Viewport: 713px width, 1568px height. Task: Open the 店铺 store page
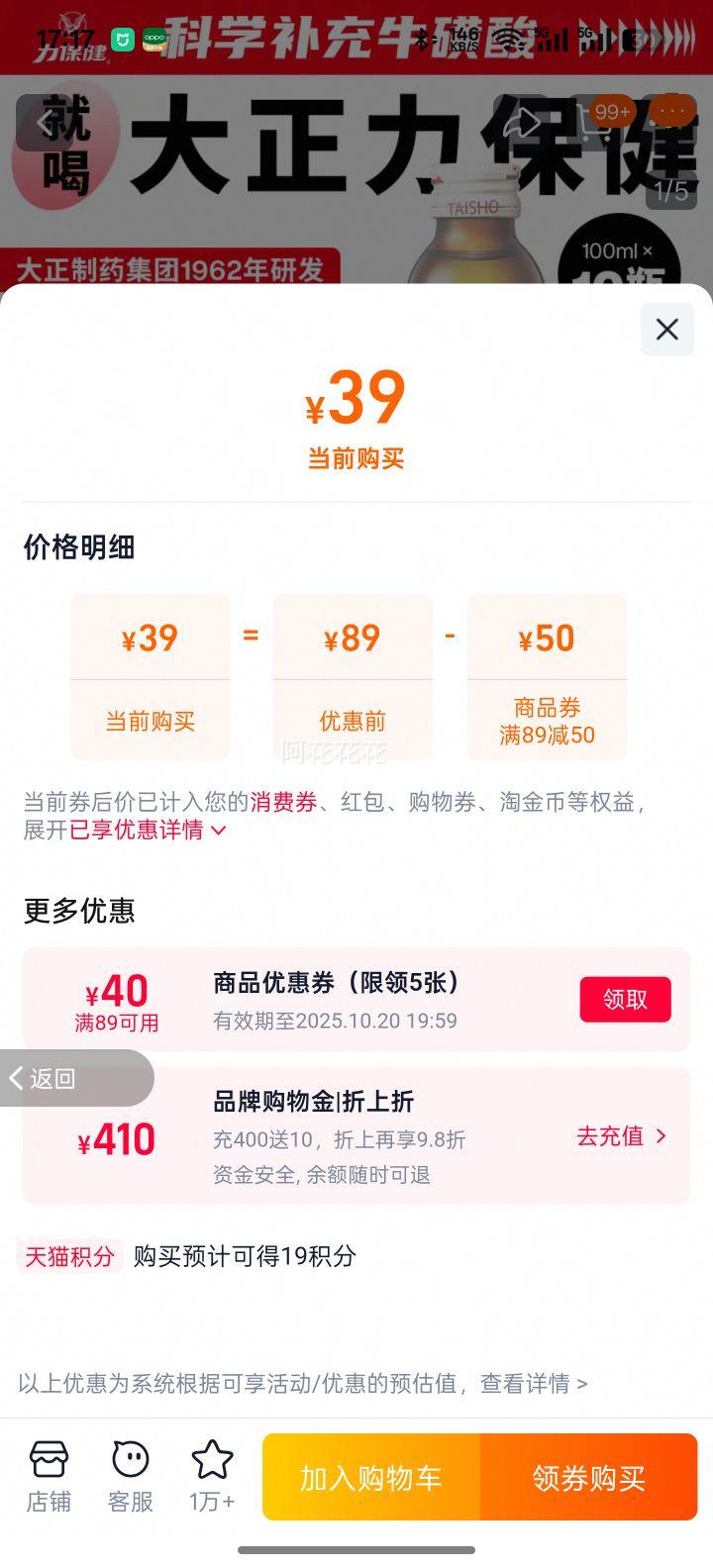49,1476
